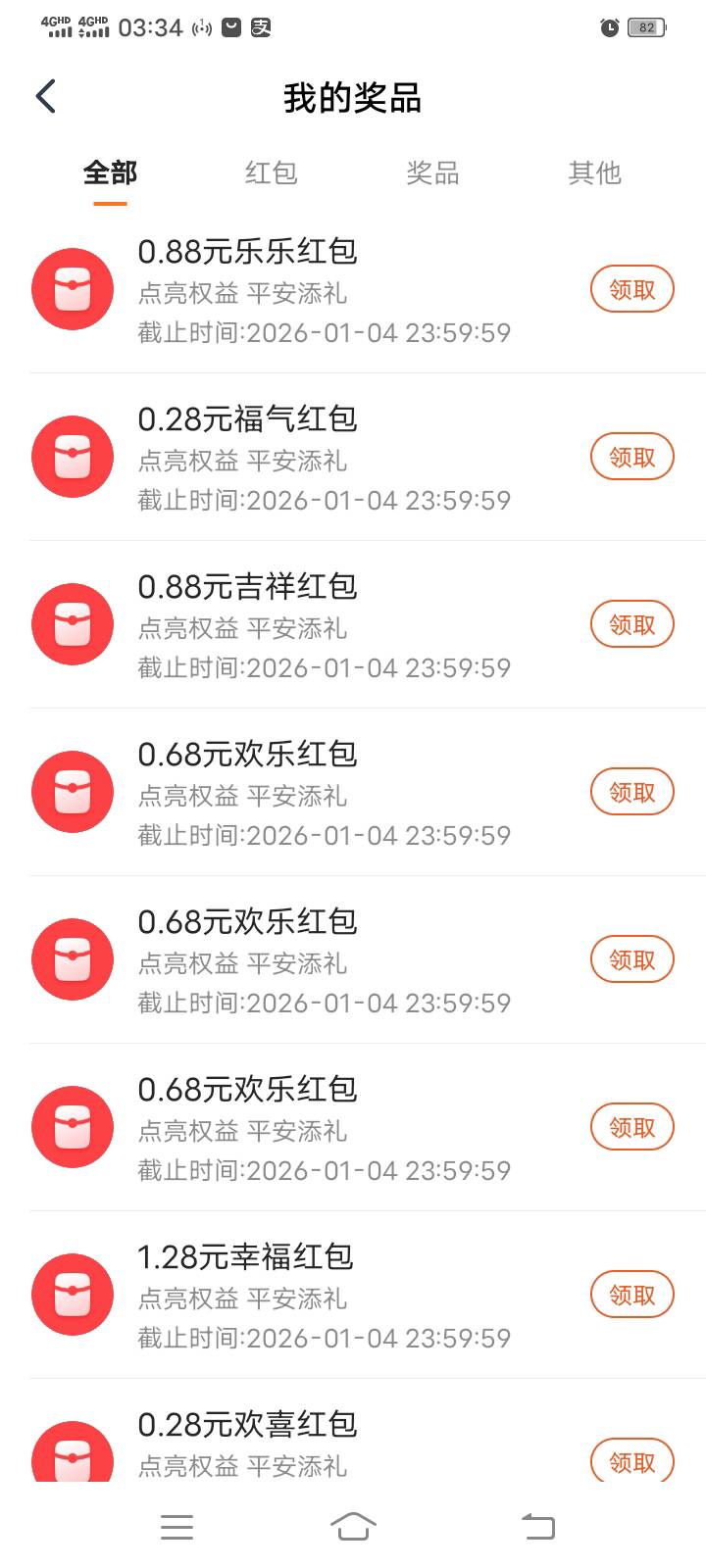Claim the 1.28元幸福红包
This screenshot has width=706, height=1568.
631,1295
